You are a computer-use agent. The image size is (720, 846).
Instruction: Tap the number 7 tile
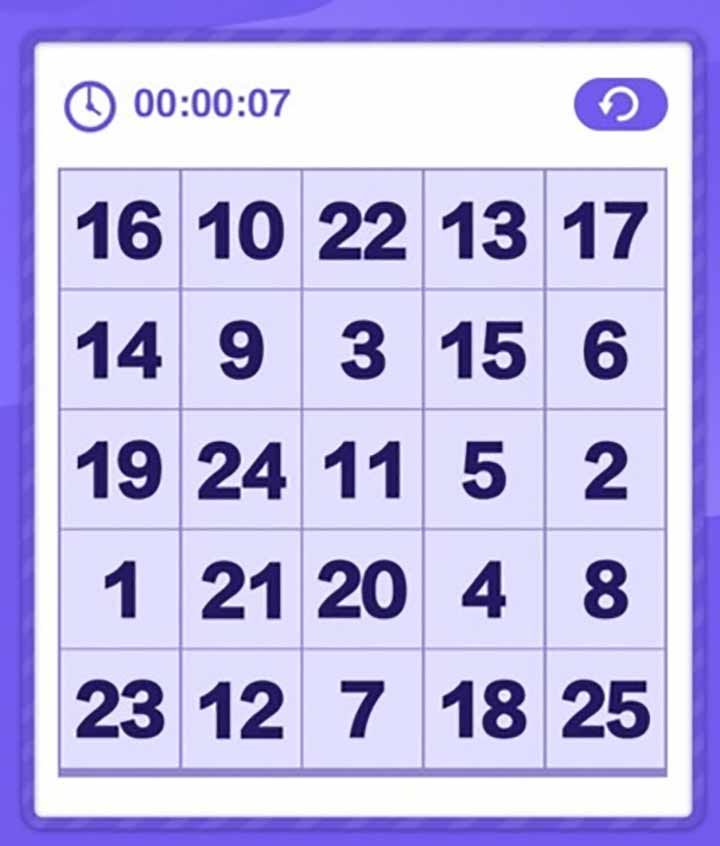click(x=362, y=710)
